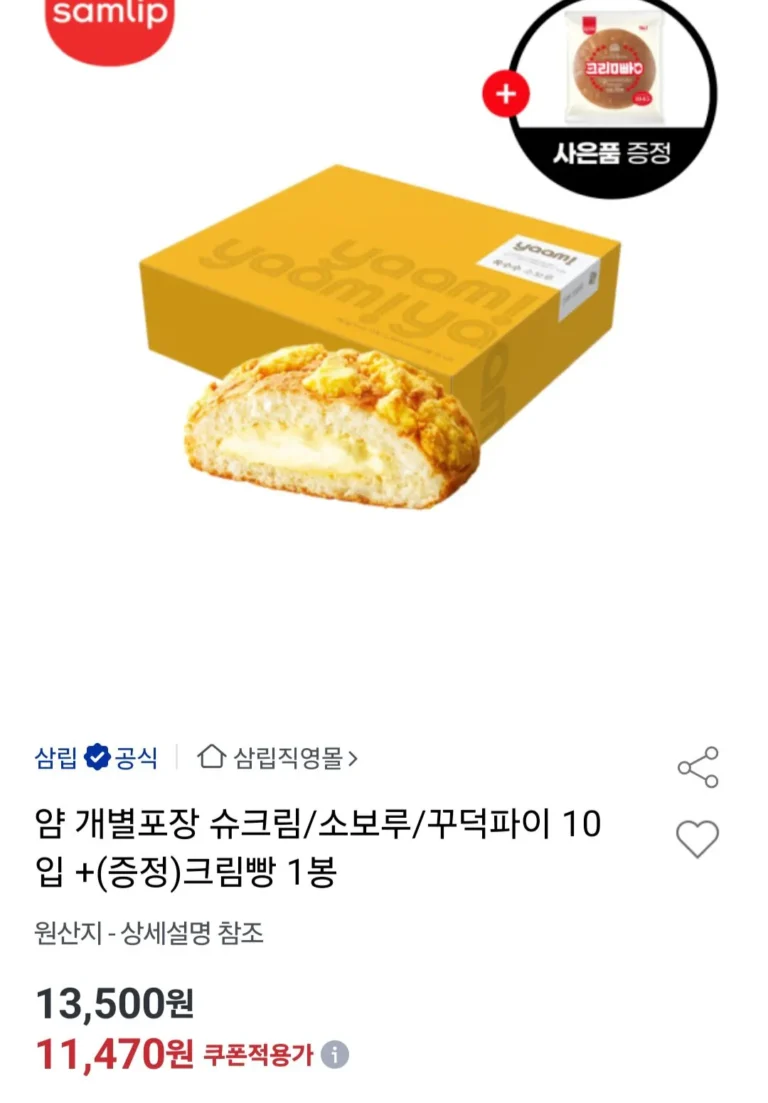768x1103 pixels.
Task: Open the 삼립 공식 brand link
Action: tap(96, 757)
